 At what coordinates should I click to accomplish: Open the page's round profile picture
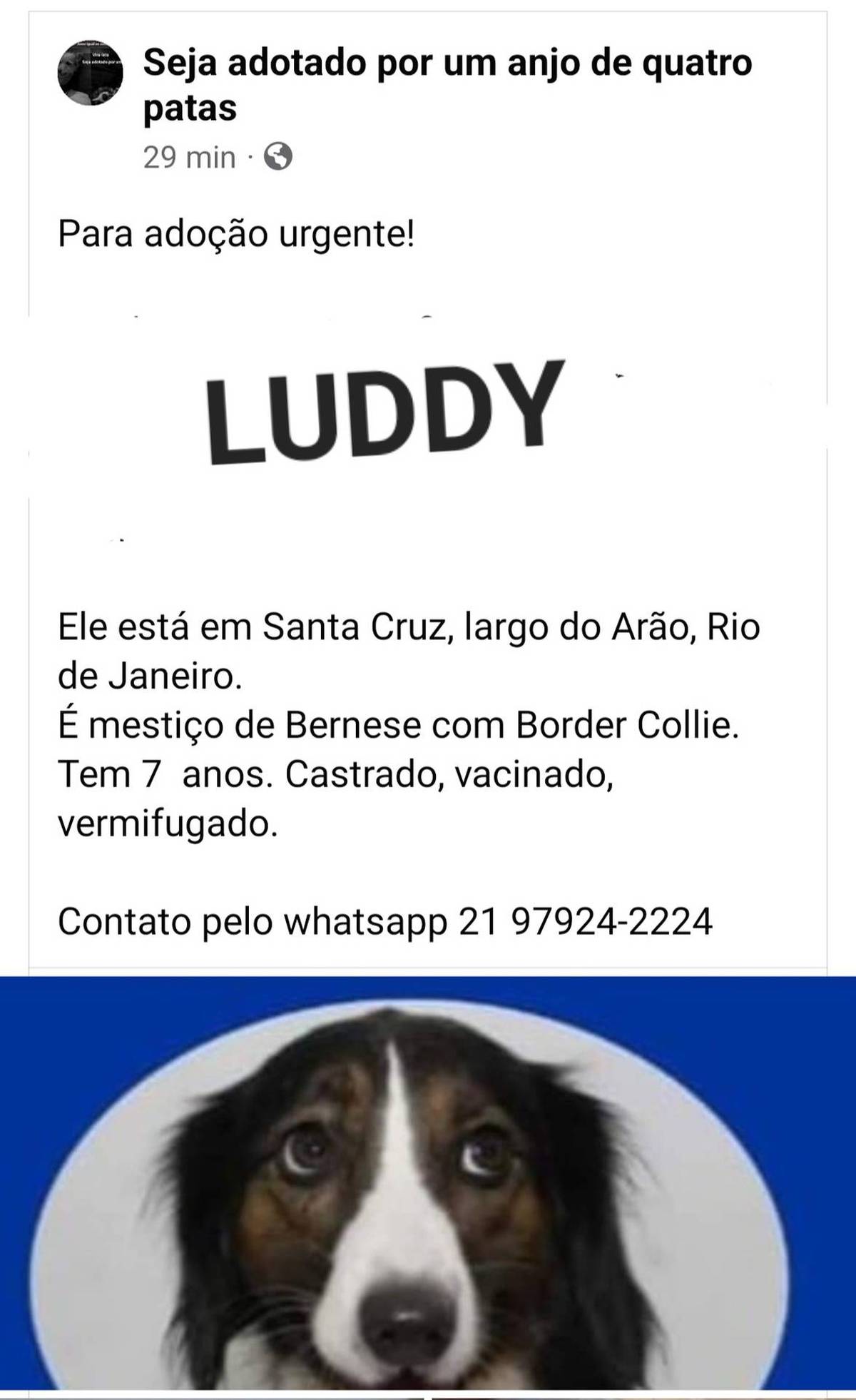pos(90,73)
